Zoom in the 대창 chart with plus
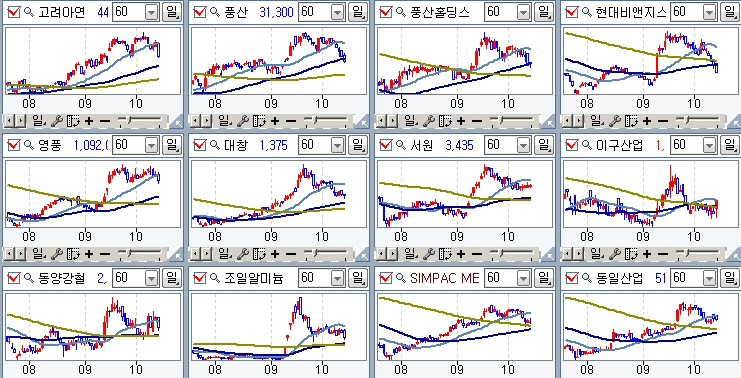This screenshot has height=378, width=741. click(x=275, y=254)
